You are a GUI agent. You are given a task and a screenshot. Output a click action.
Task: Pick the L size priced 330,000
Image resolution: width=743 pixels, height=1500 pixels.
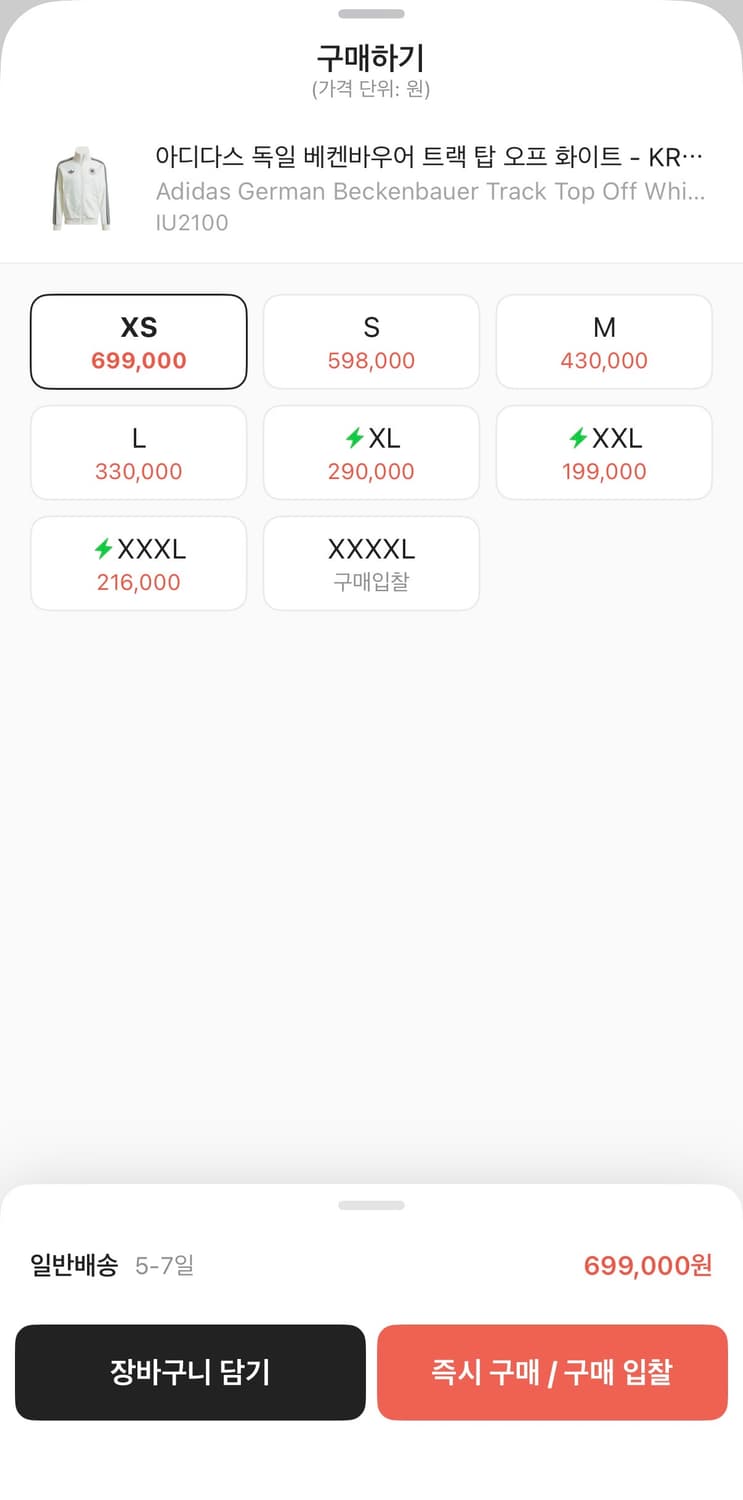click(138, 452)
